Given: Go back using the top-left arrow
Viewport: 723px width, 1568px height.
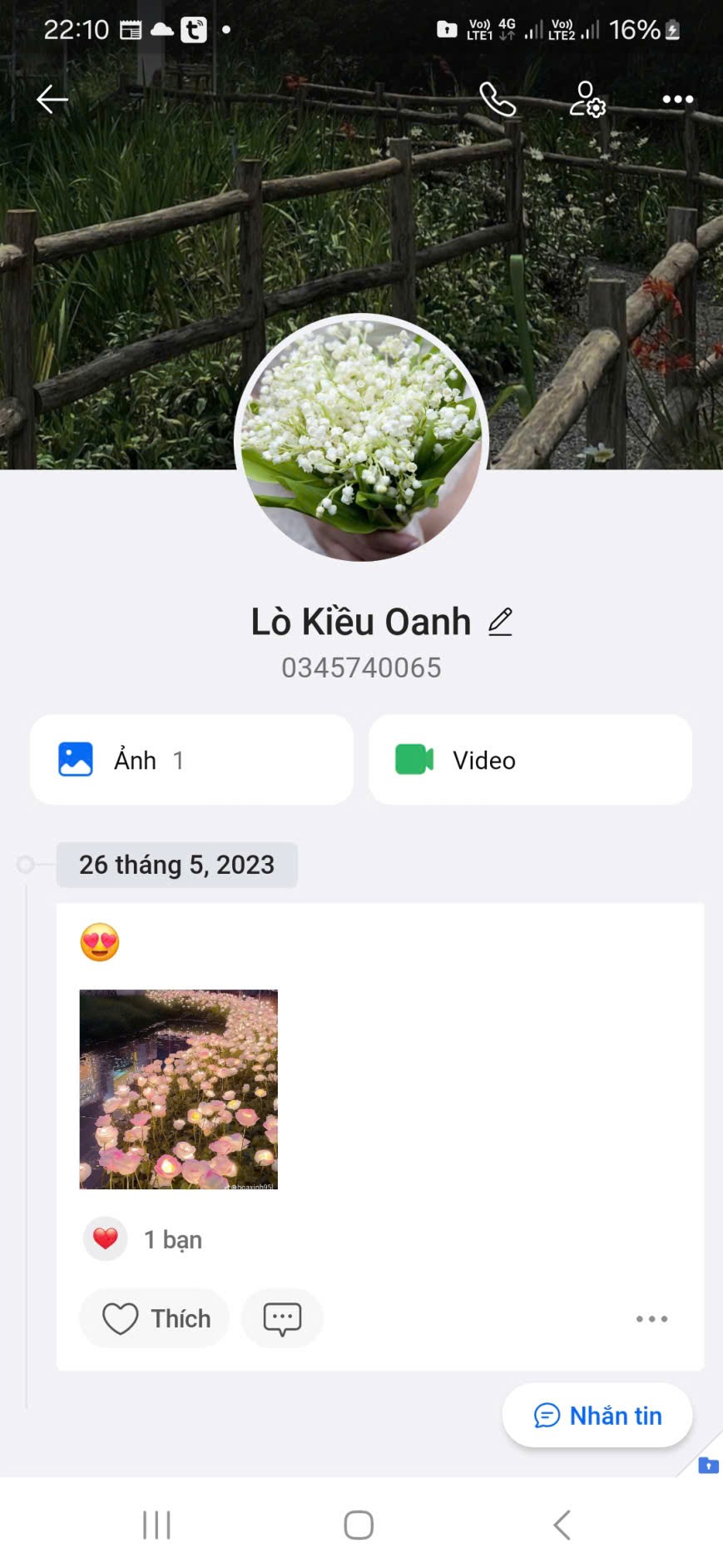Looking at the screenshot, I should click(52, 99).
